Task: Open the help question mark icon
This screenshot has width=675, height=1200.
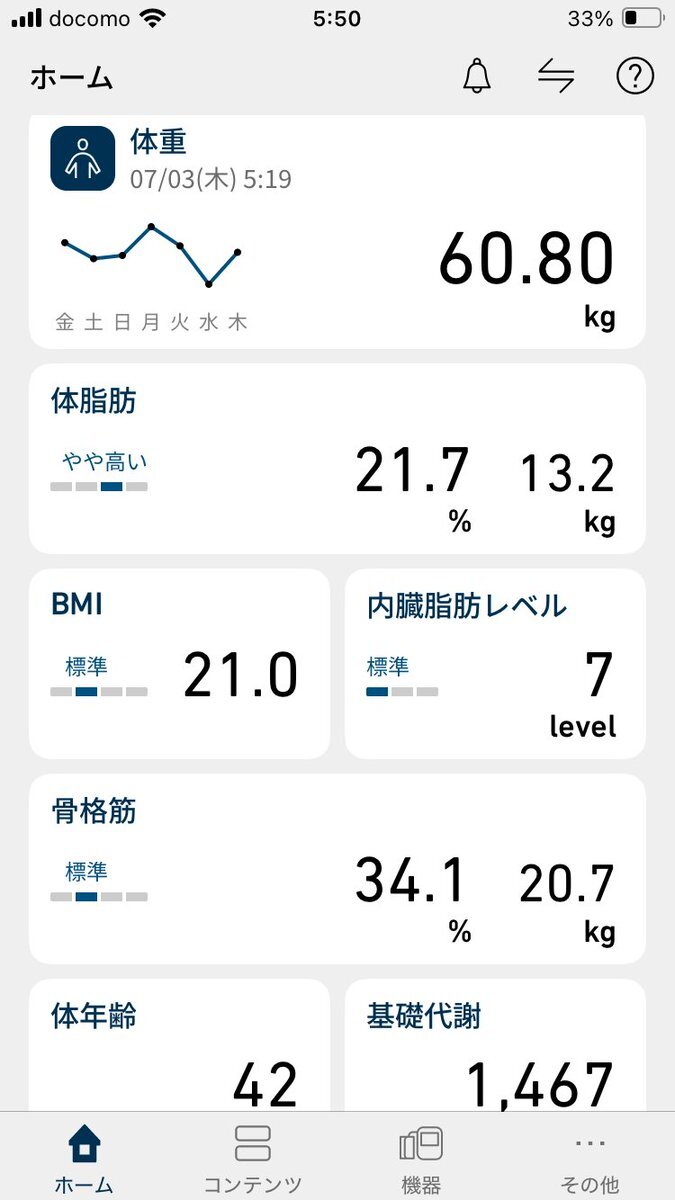Action: (634, 76)
